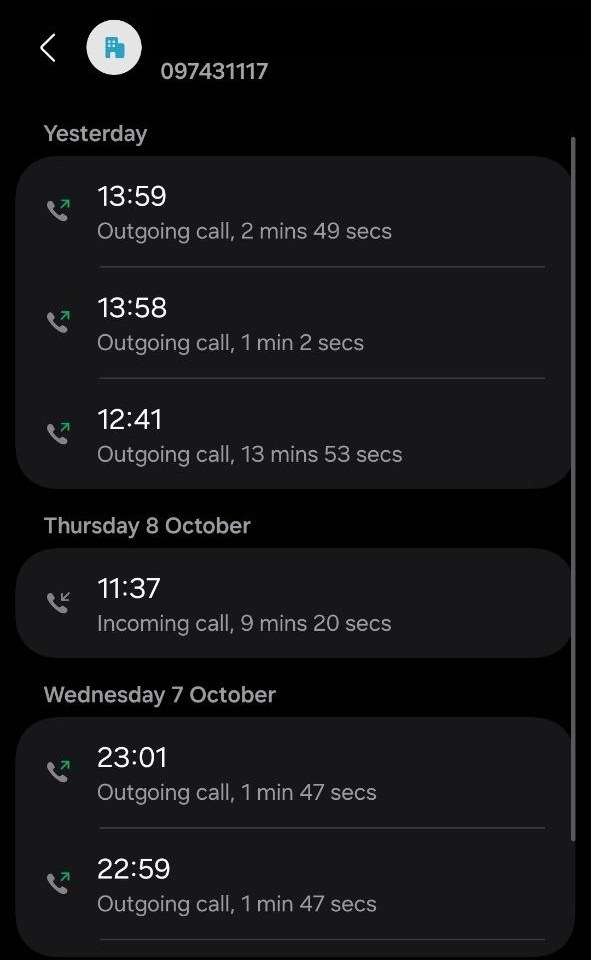Select the 13:58 outgoing call record

click(294, 323)
